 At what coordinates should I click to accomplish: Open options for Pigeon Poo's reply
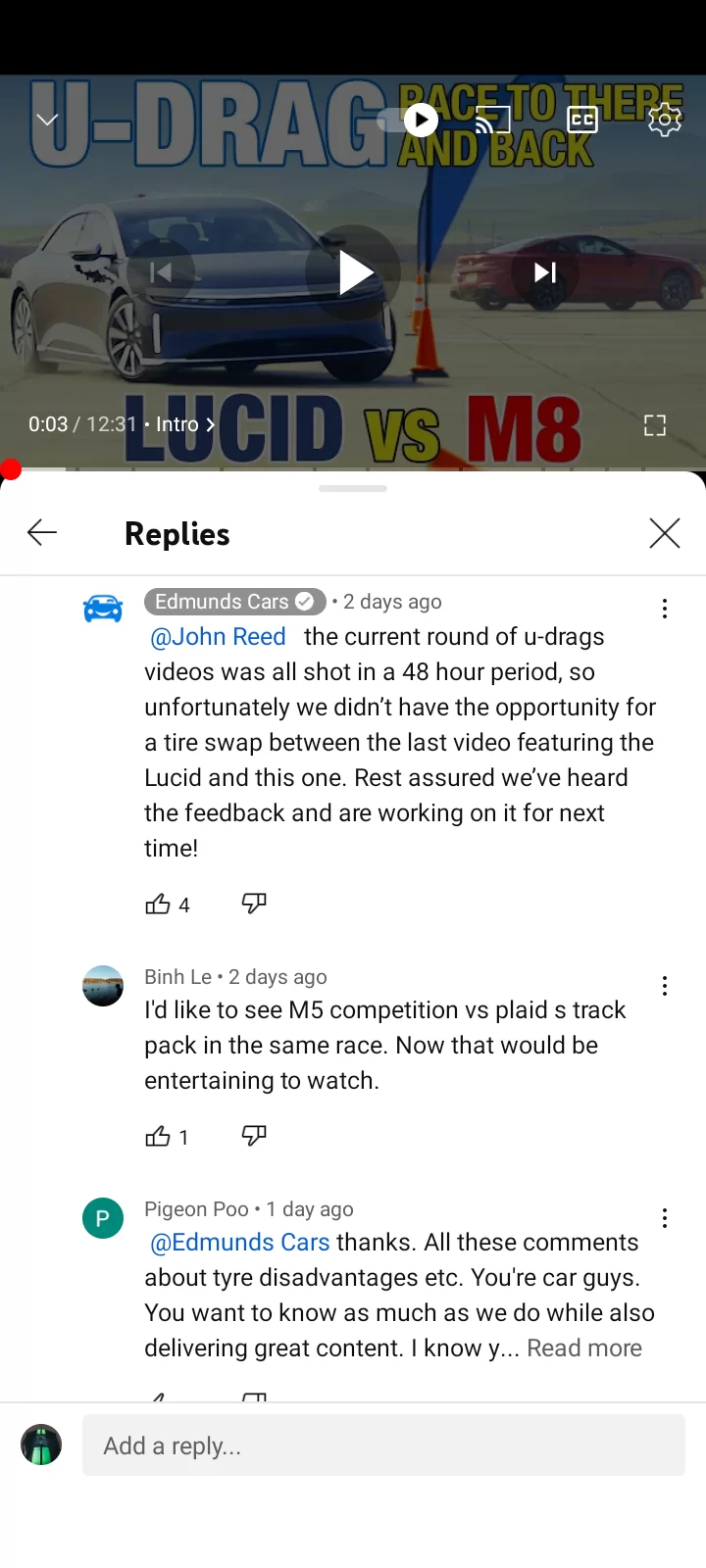click(x=665, y=1218)
